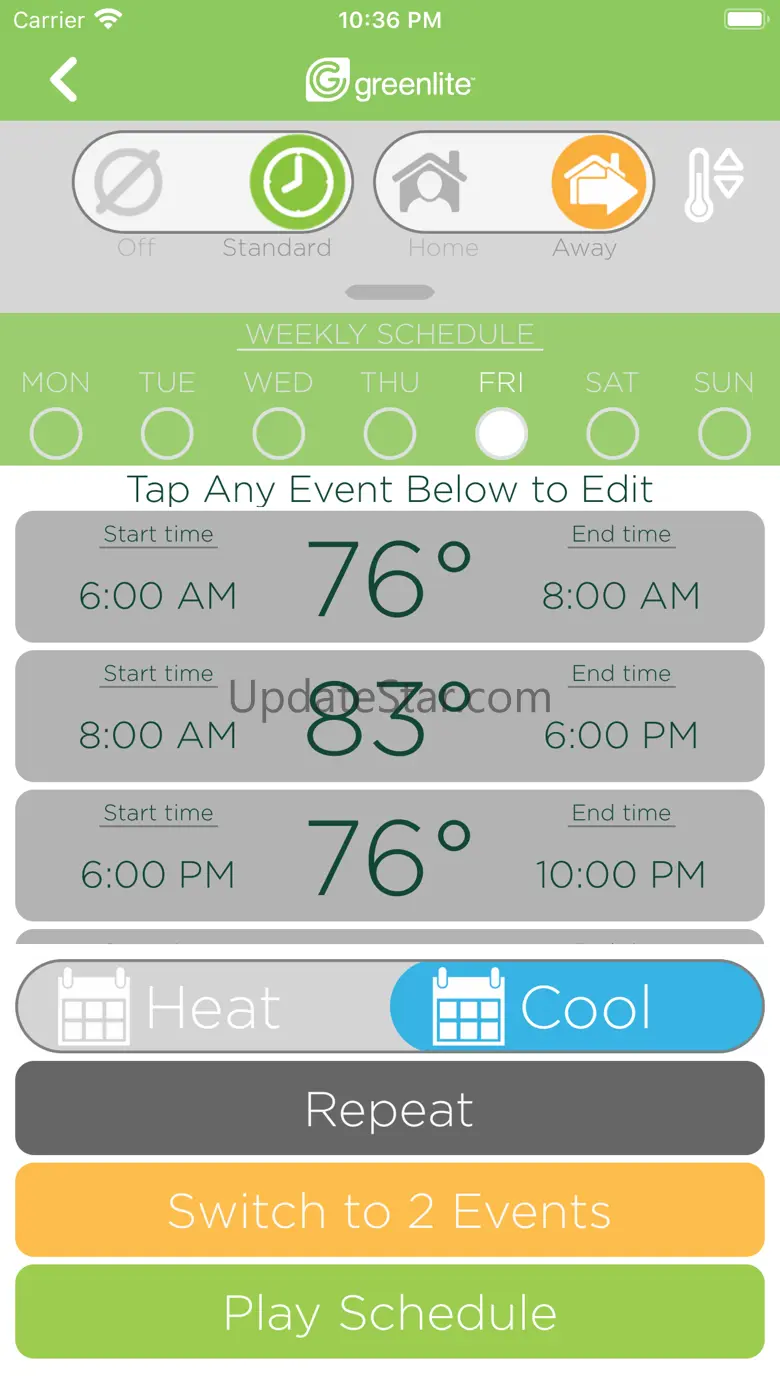The height and width of the screenshot is (1387, 780).
Task: Choose TUE in the weekly schedule
Action: pyautogui.click(x=167, y=434)
